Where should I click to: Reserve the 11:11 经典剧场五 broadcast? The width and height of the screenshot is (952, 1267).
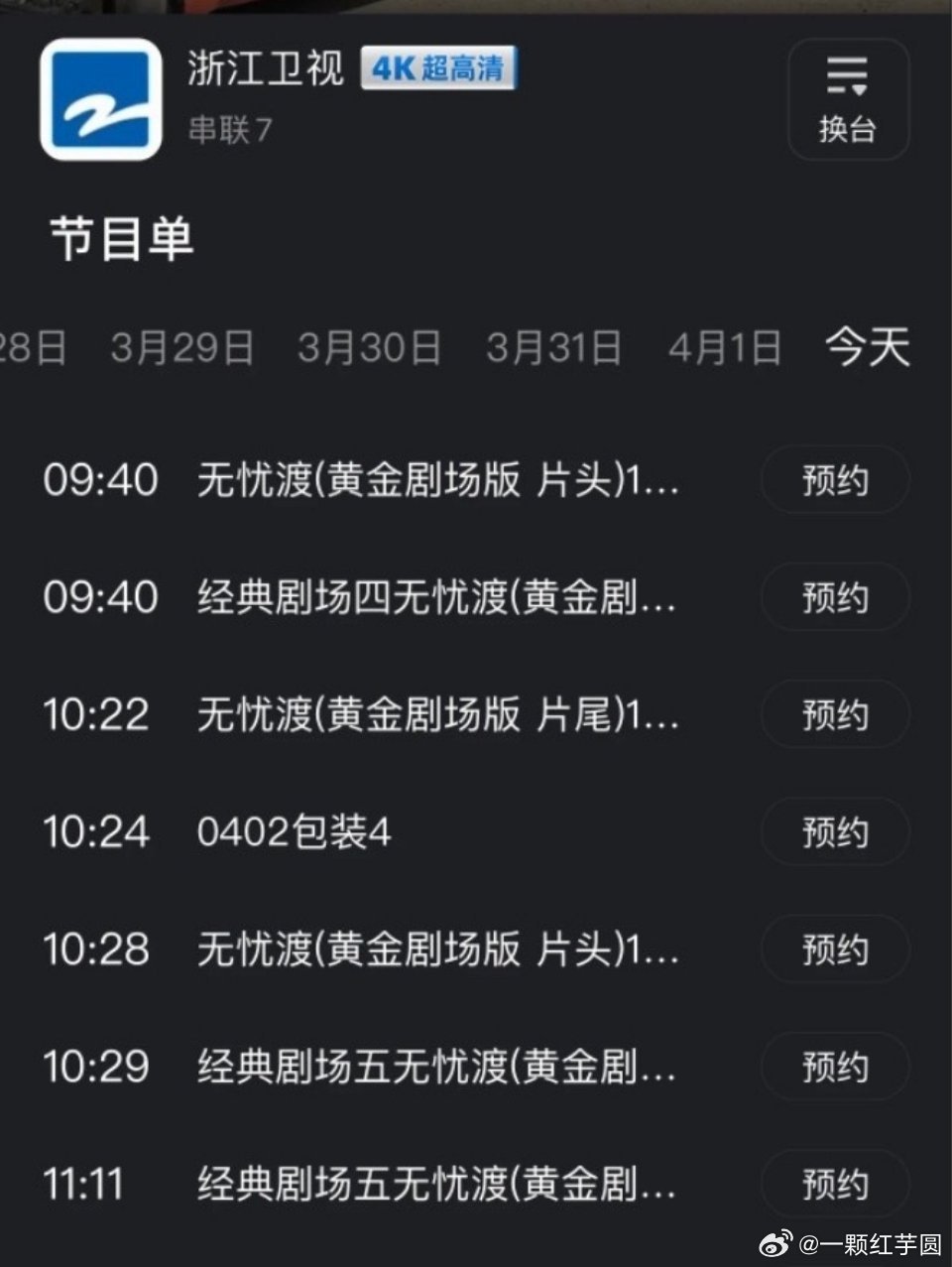coord(835,1181)
